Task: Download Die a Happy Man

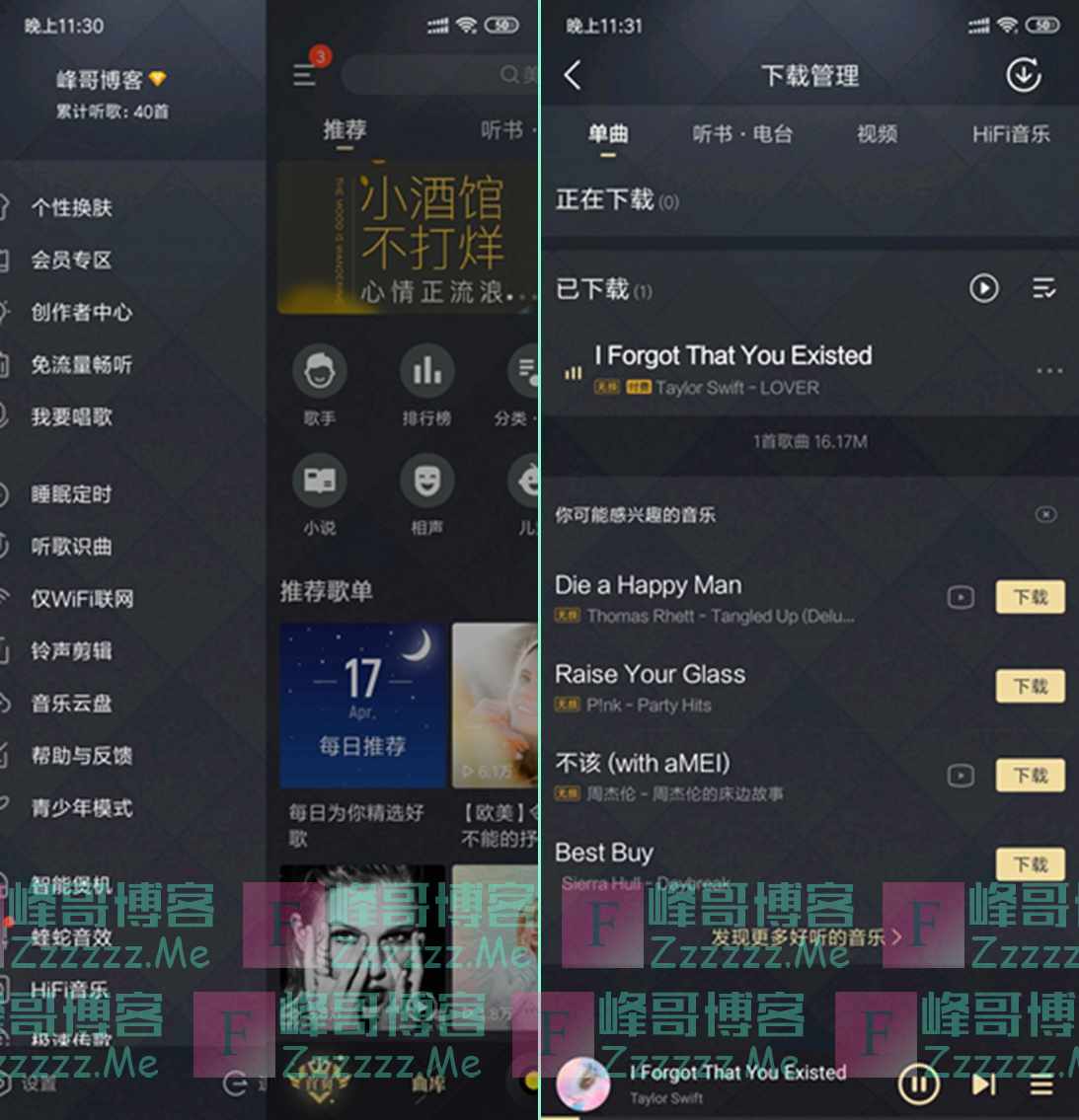Action: coord(1030,597)
